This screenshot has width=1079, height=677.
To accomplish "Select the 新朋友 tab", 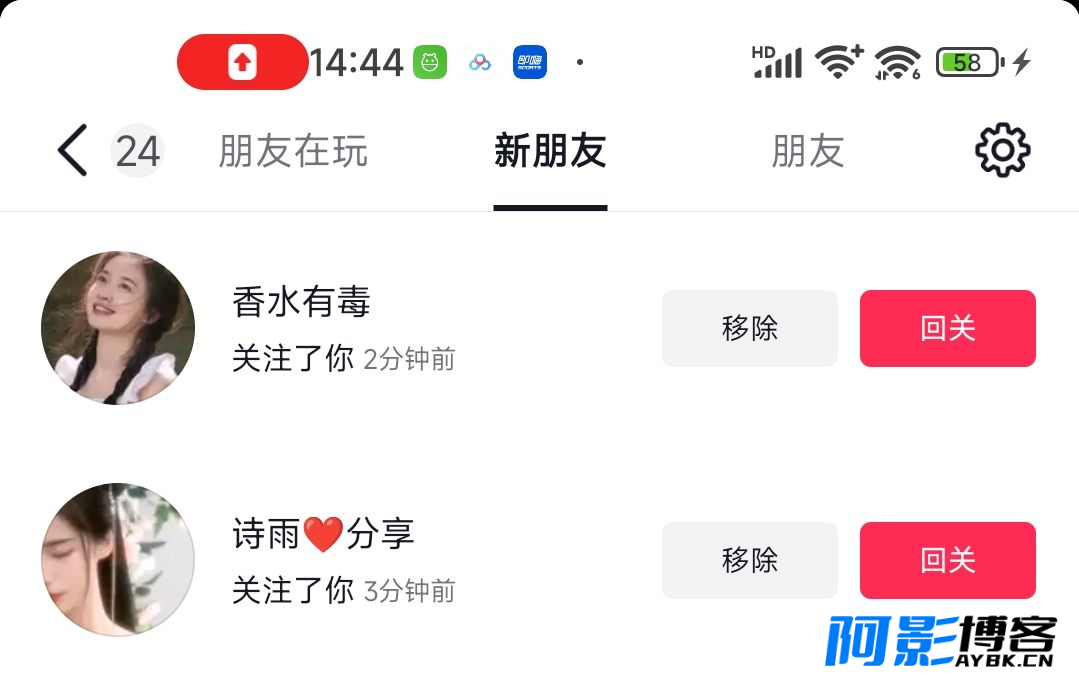I will [550, 152].
